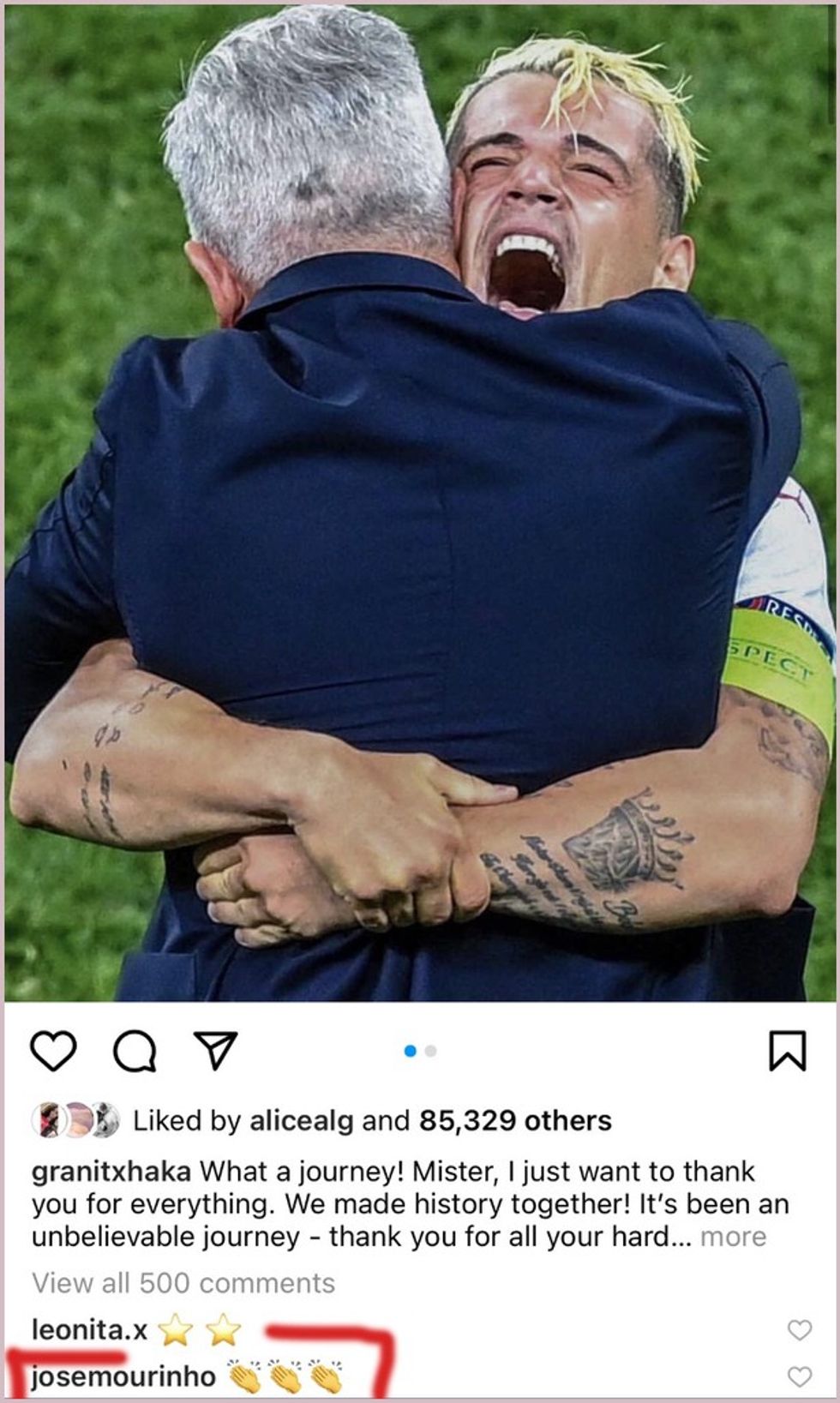View all 500 comments
The image size is (840, 1403).
[183, 1283]
